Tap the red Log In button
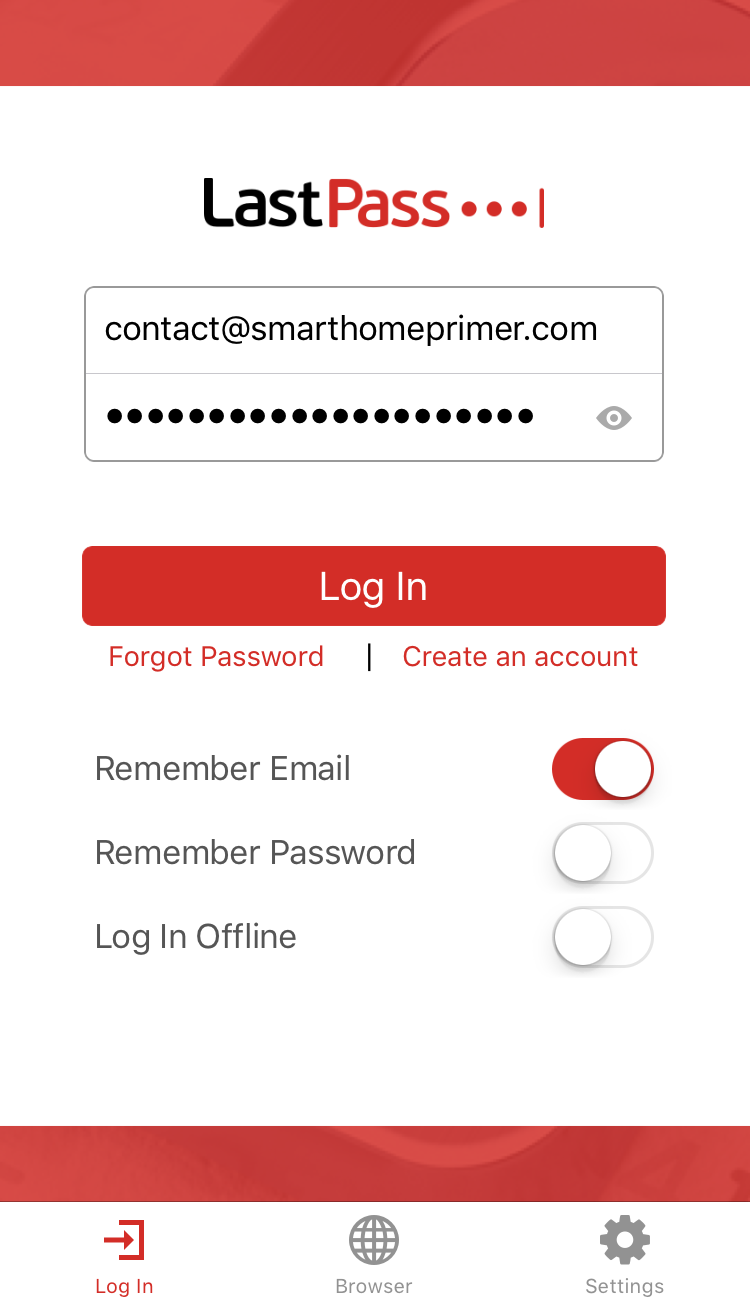Viewport: 750px width, 1300px height. (x=374, y=586)
